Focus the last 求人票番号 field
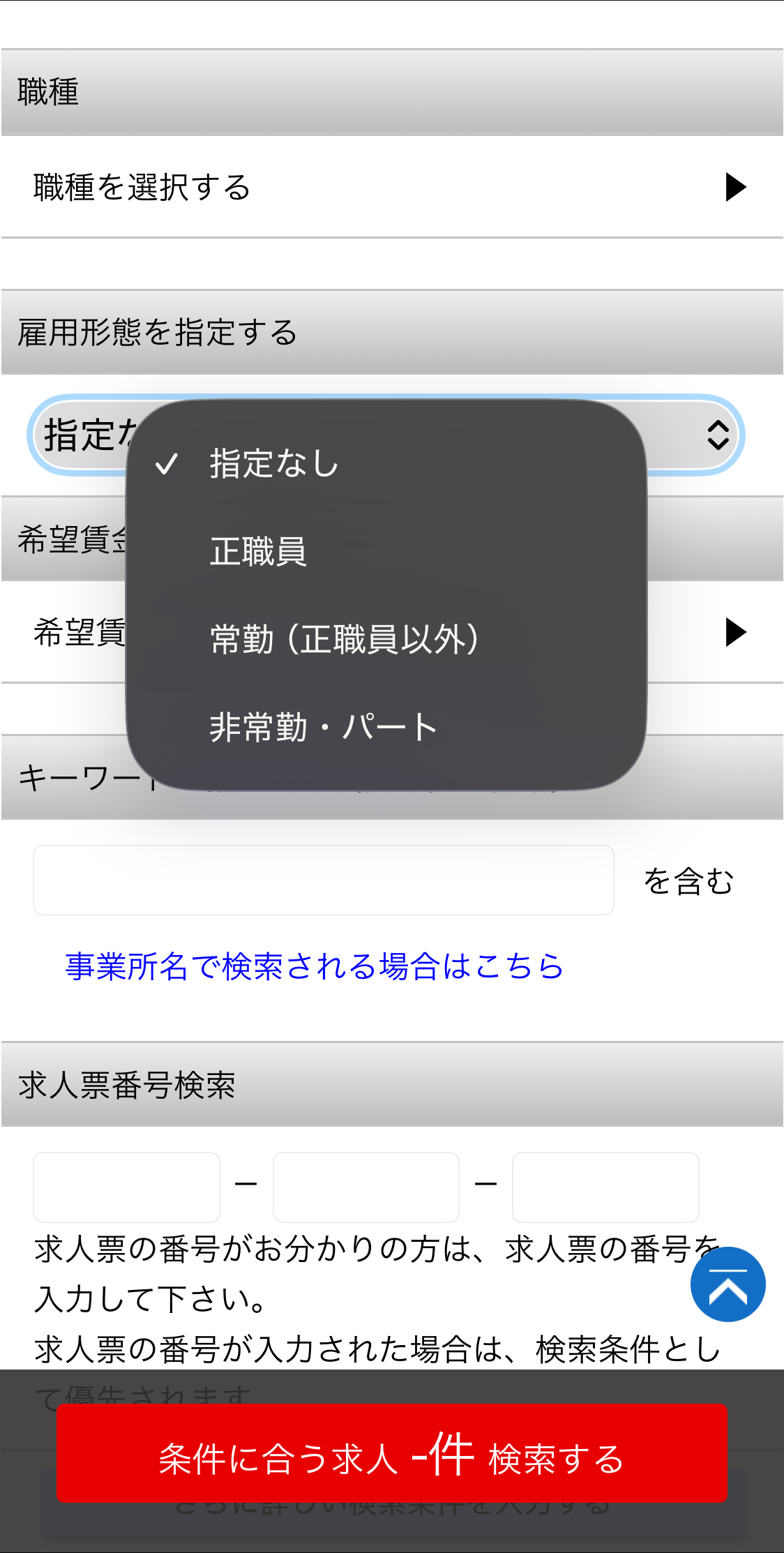The image size is (784, 1553). [605, 1187]
